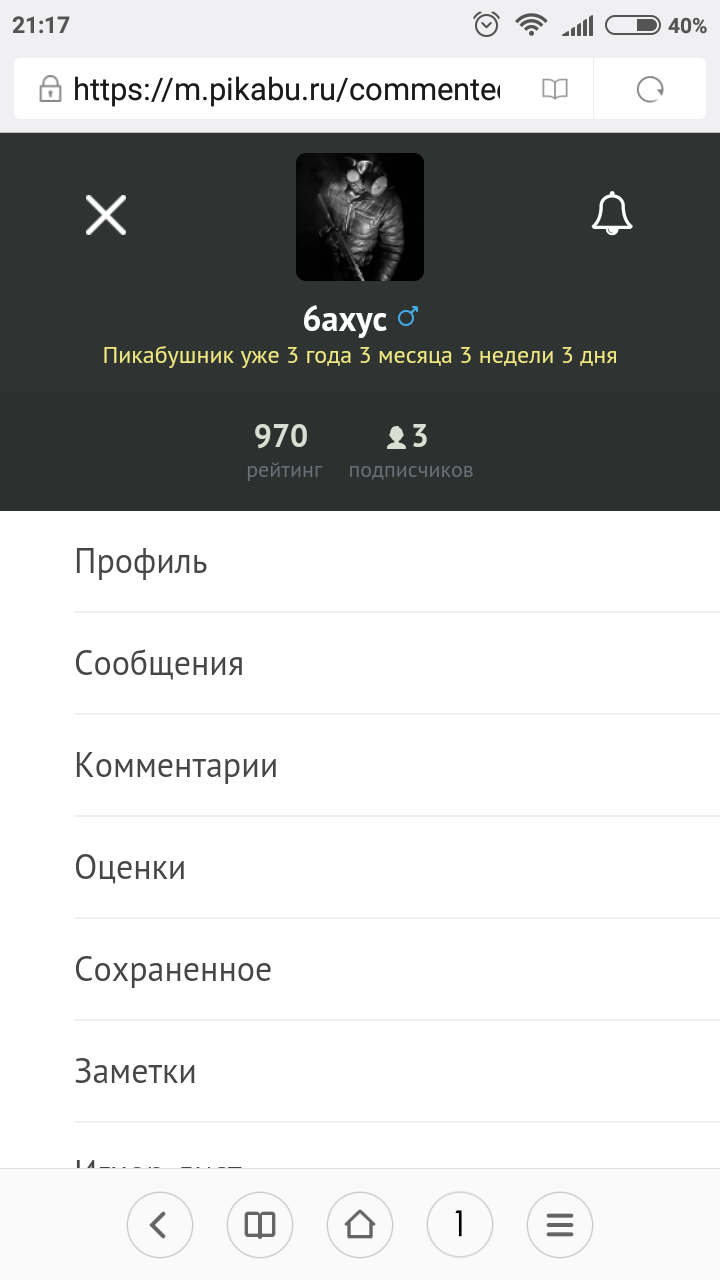Open the Профиль menu item
The width and height of the screenshot is (720, 1280).
click(x=141, y=562)
